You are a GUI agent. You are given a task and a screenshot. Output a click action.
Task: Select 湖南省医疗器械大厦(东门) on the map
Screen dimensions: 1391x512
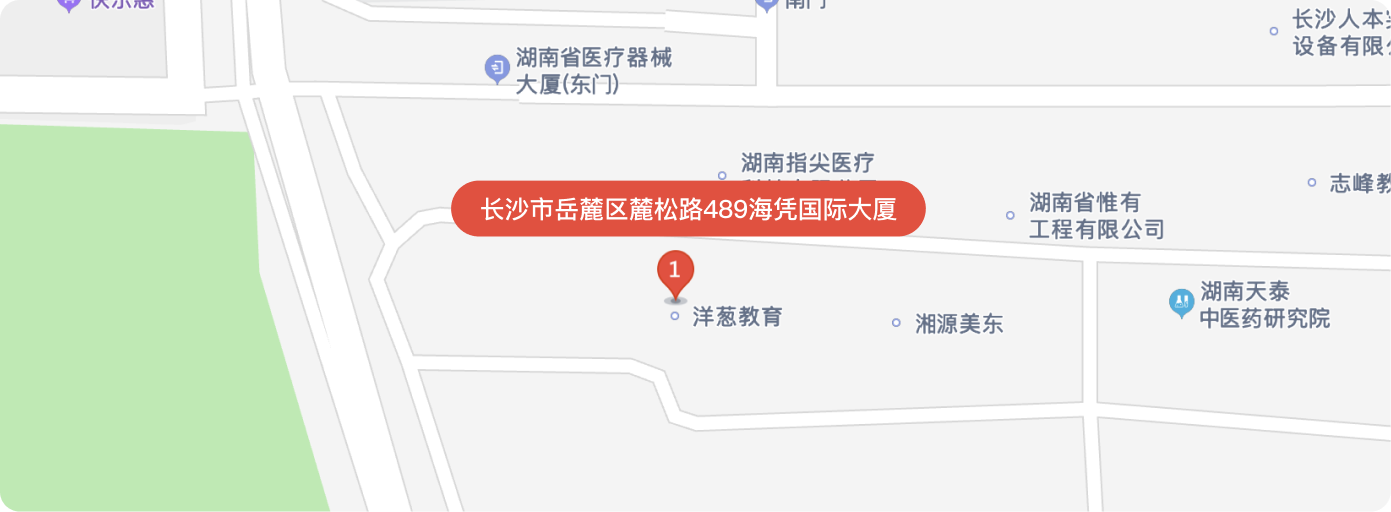592,71
